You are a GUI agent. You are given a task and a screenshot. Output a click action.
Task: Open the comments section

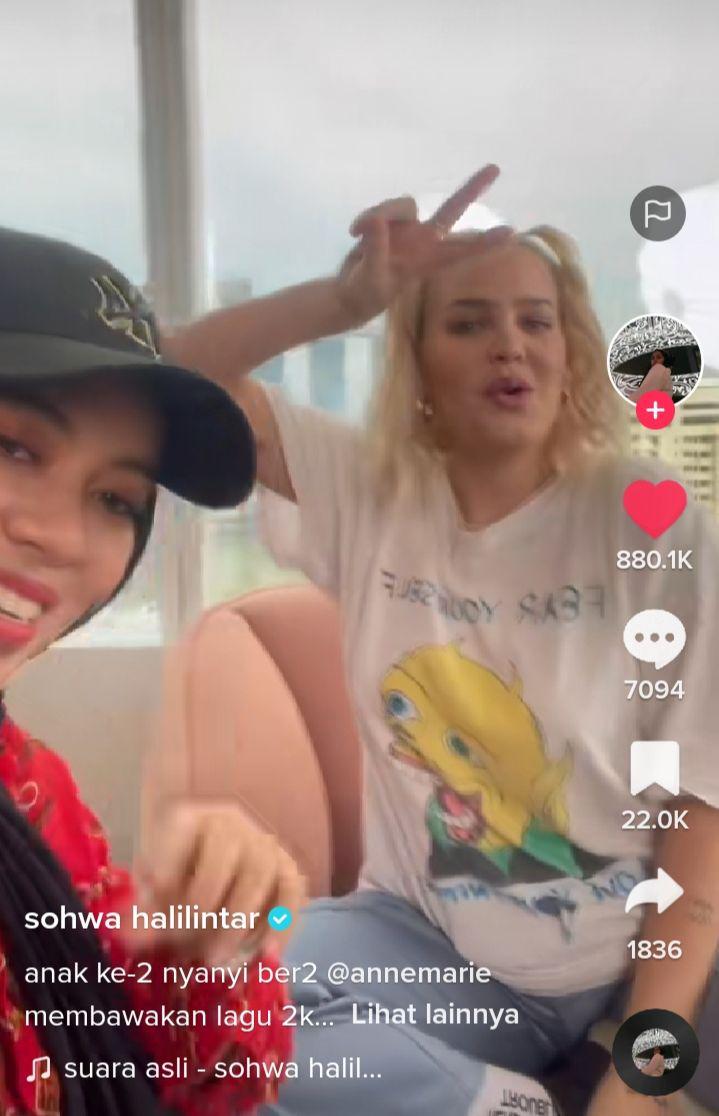[654, 639]
